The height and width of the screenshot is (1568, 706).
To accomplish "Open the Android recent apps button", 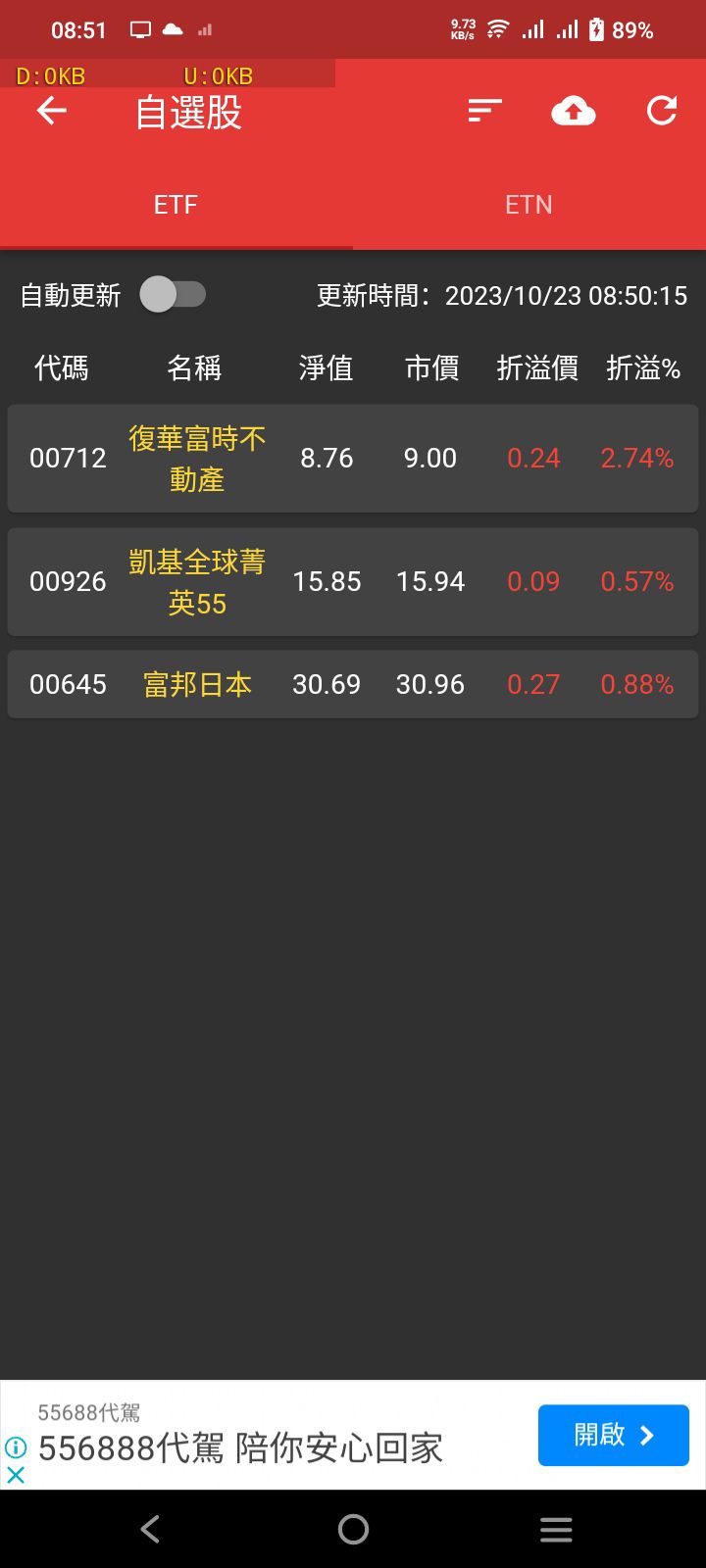I will pos(555,1529).
